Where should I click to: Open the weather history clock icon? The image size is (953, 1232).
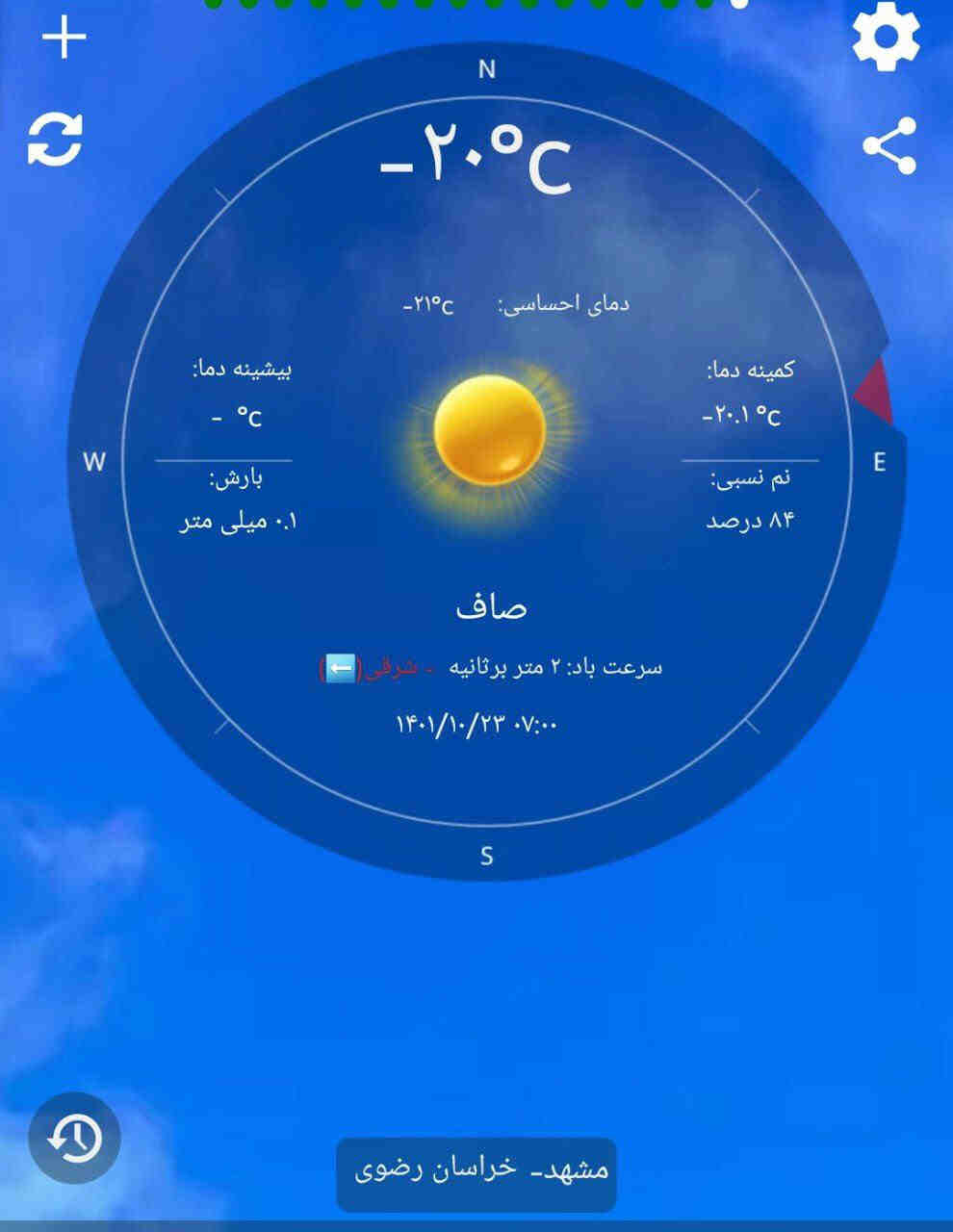[75, 1139]
